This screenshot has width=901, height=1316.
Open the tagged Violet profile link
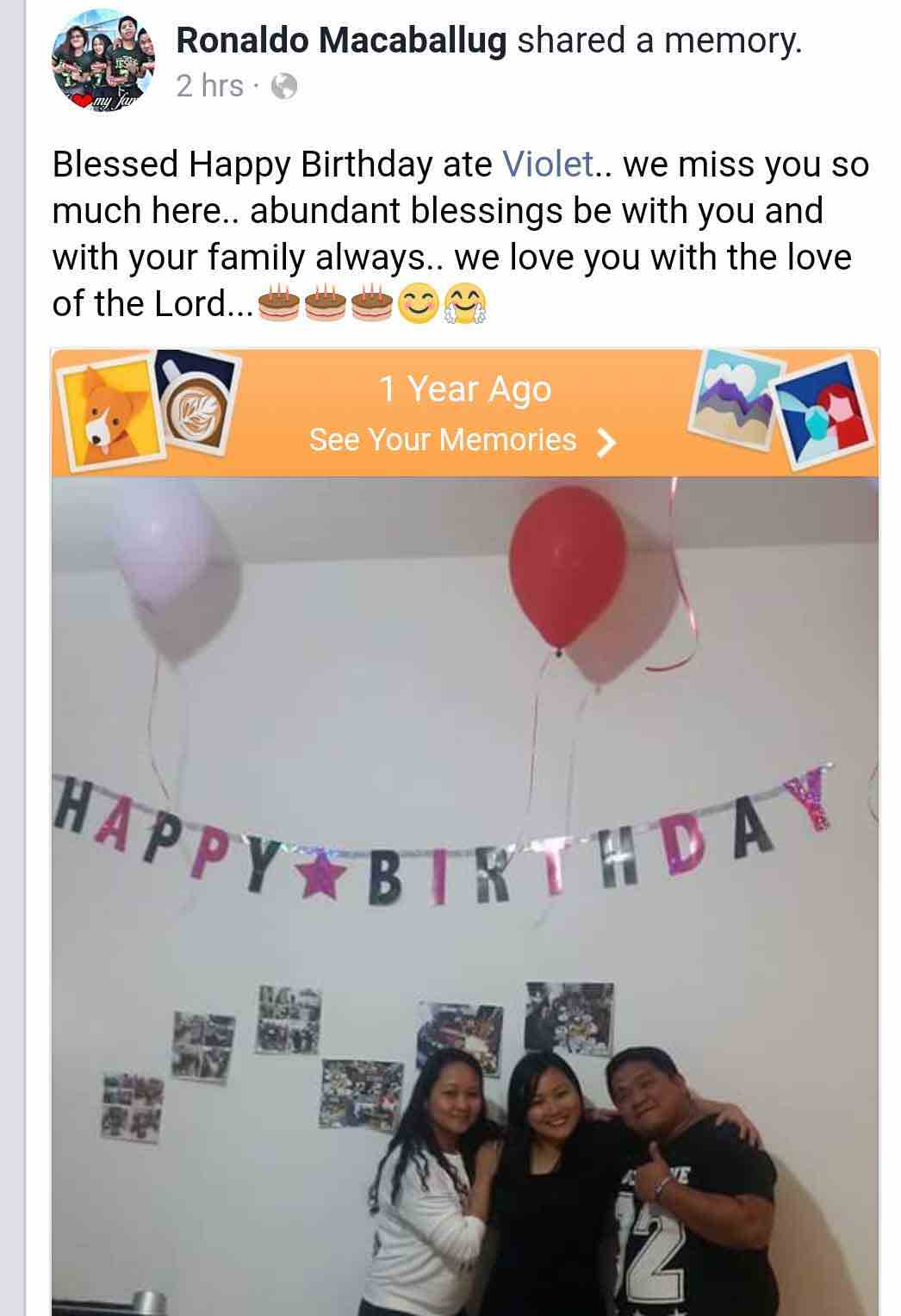[x=548, y=163]
